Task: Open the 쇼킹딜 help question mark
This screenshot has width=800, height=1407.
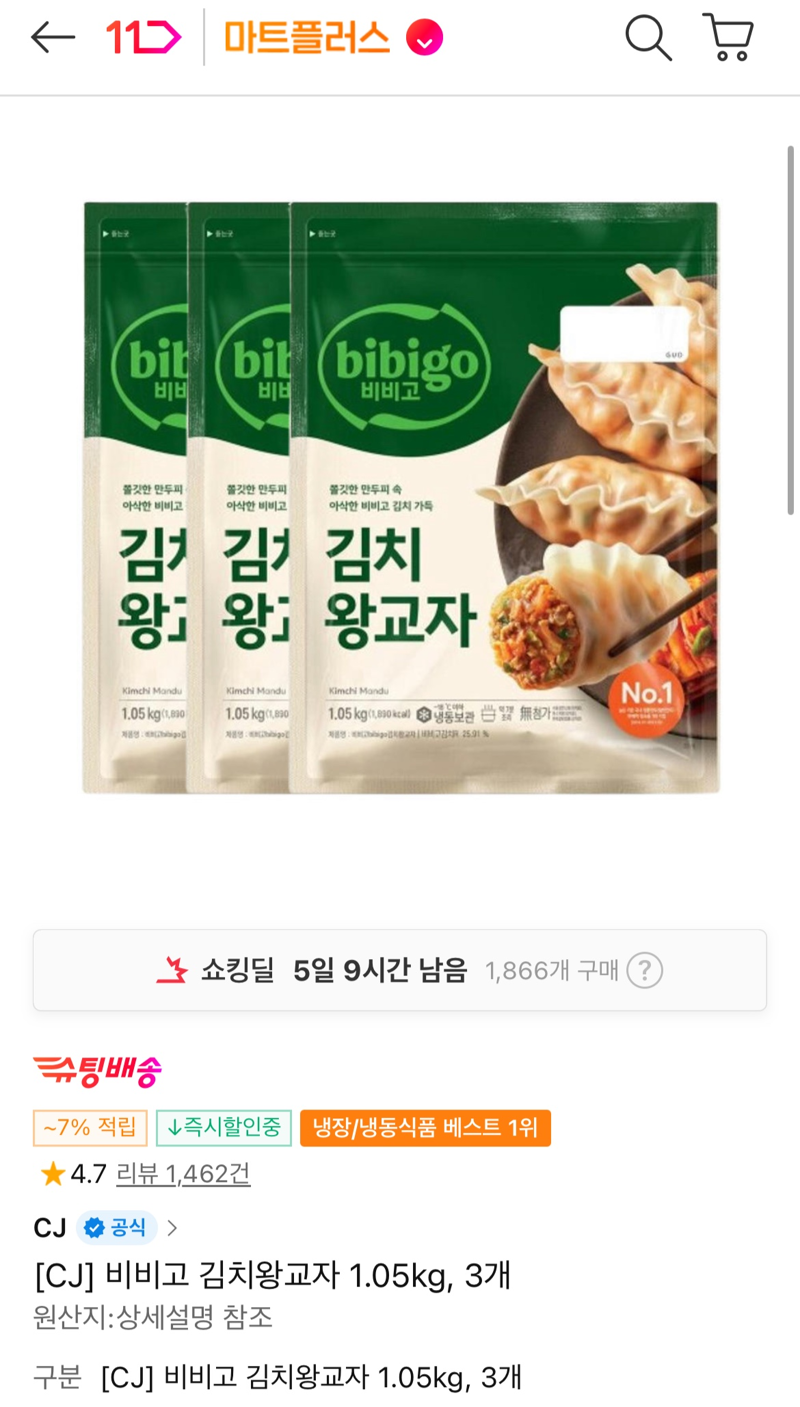Action: (645, 970)
